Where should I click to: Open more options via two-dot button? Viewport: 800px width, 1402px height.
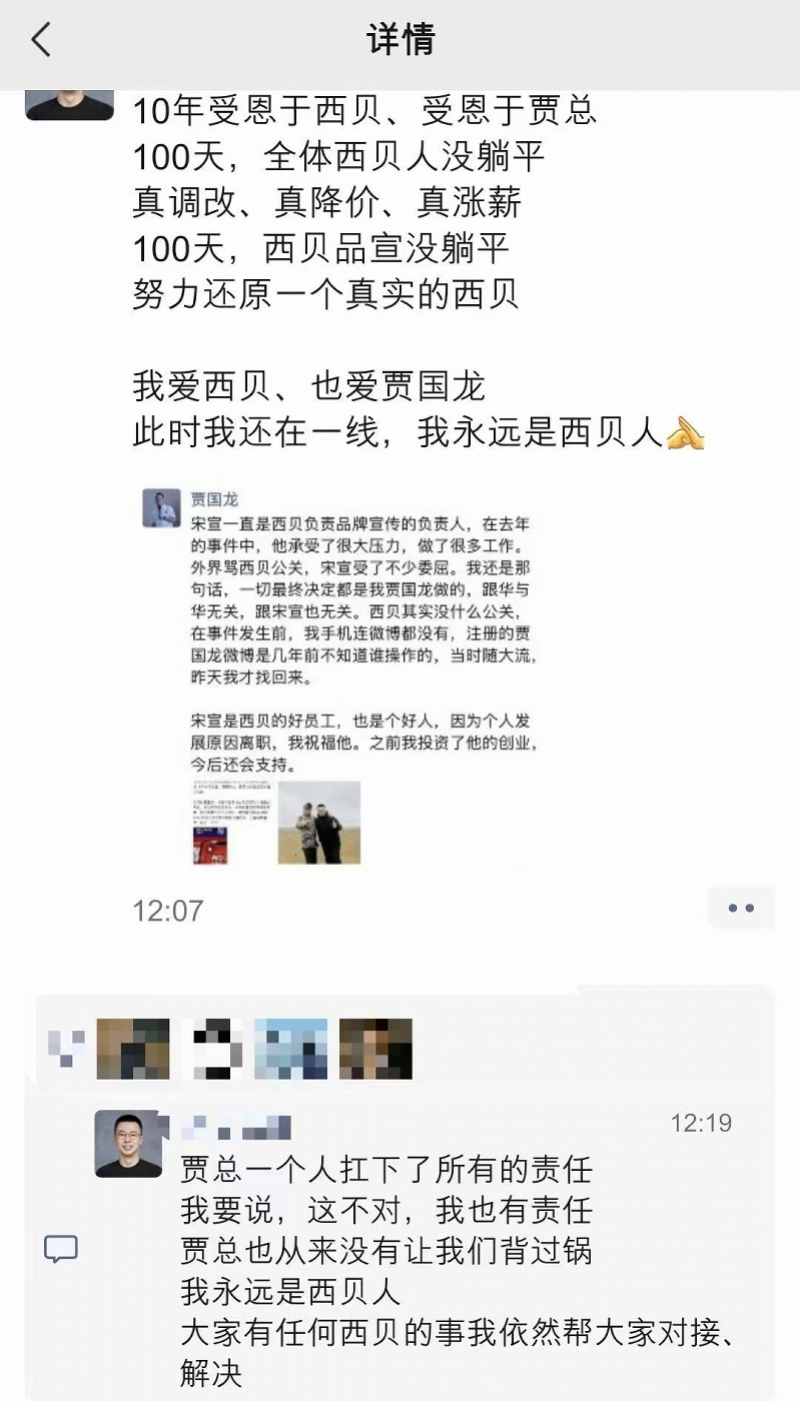pyautogui.click(x=741, y=908)
